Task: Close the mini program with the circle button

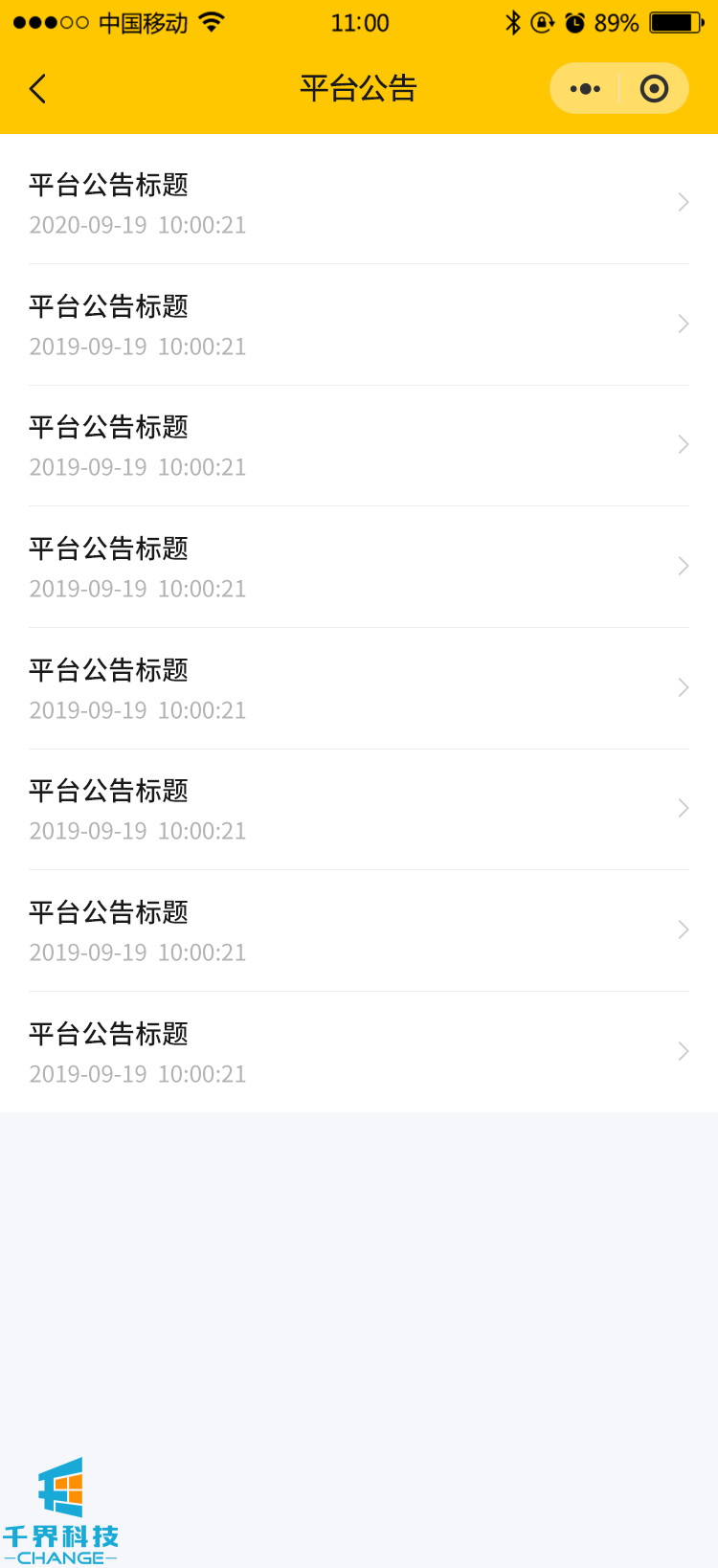Action: click(654, 89)
